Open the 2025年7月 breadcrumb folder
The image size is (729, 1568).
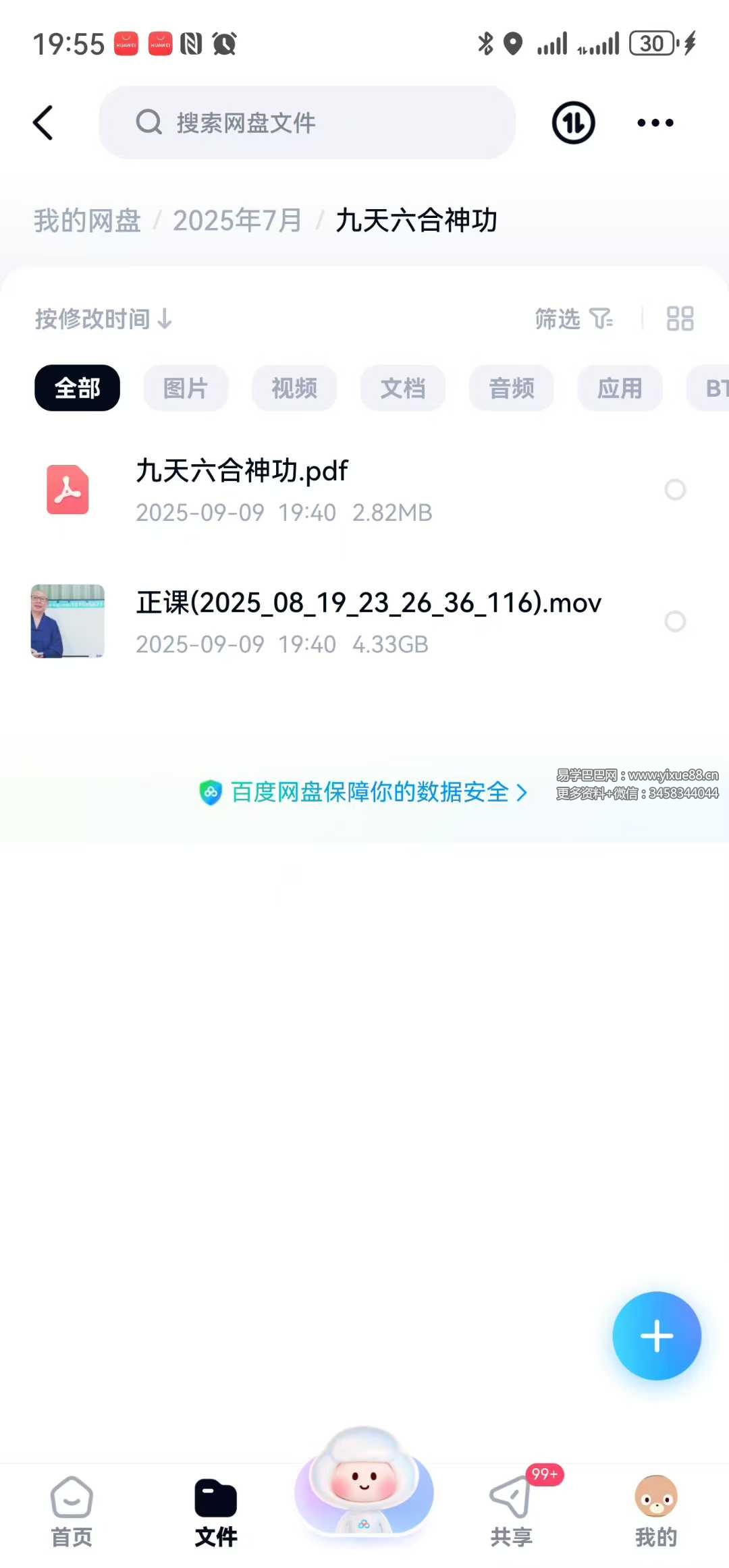[237, 221]
